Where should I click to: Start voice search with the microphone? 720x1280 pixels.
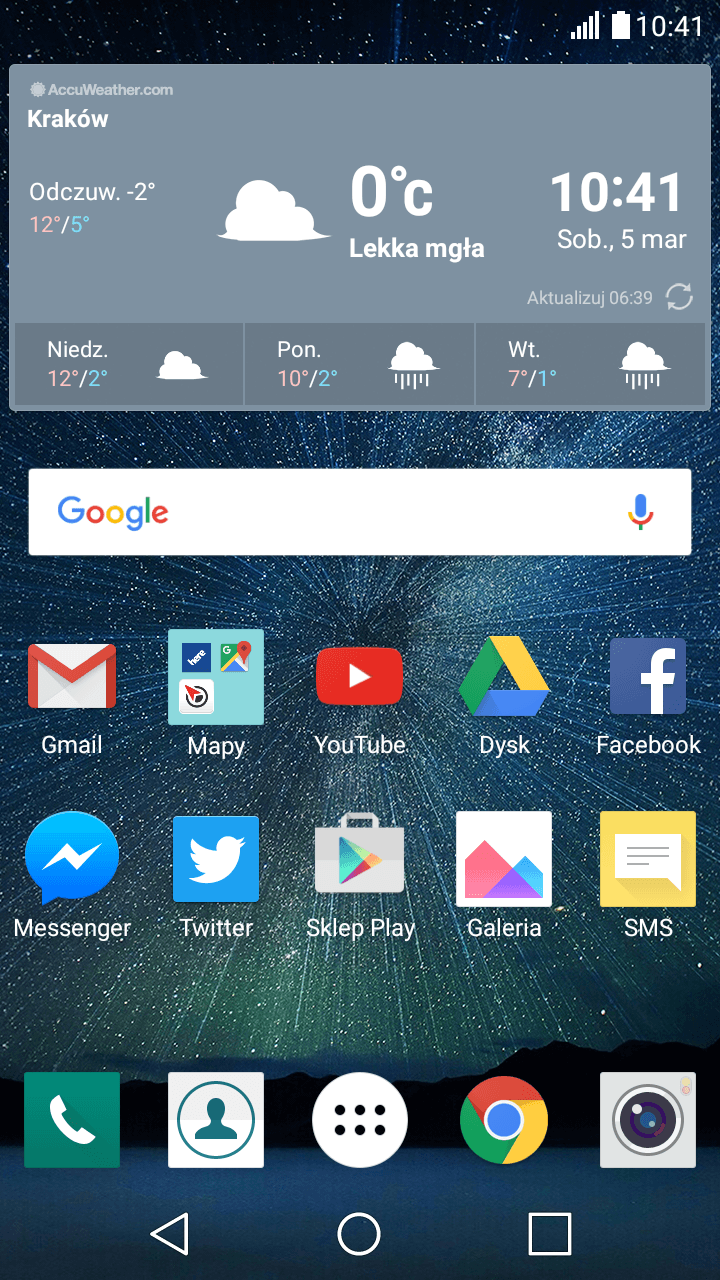click(640, 512)
